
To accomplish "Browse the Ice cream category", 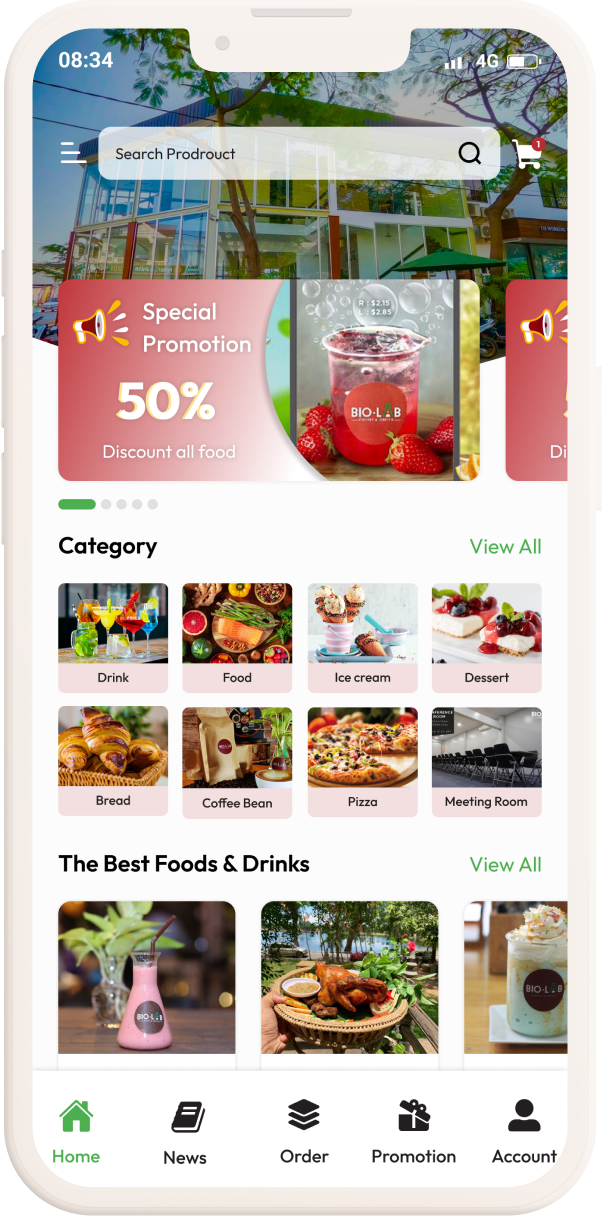I will 362,637.
